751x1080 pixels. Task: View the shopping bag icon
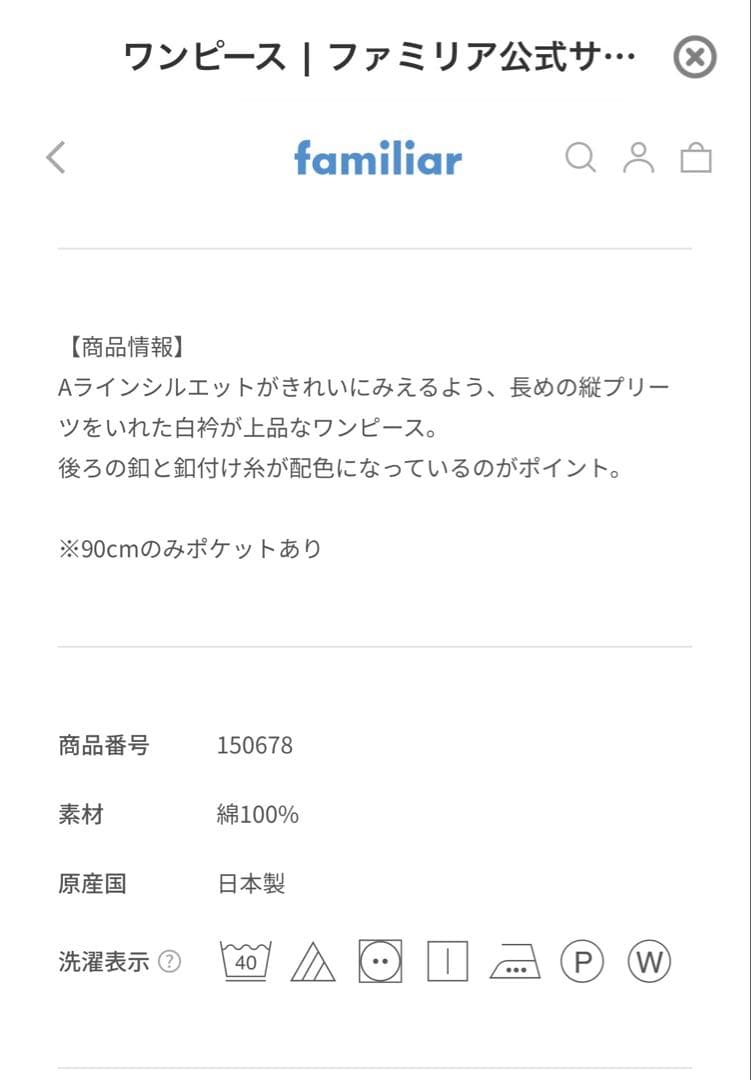click(696, 157)
